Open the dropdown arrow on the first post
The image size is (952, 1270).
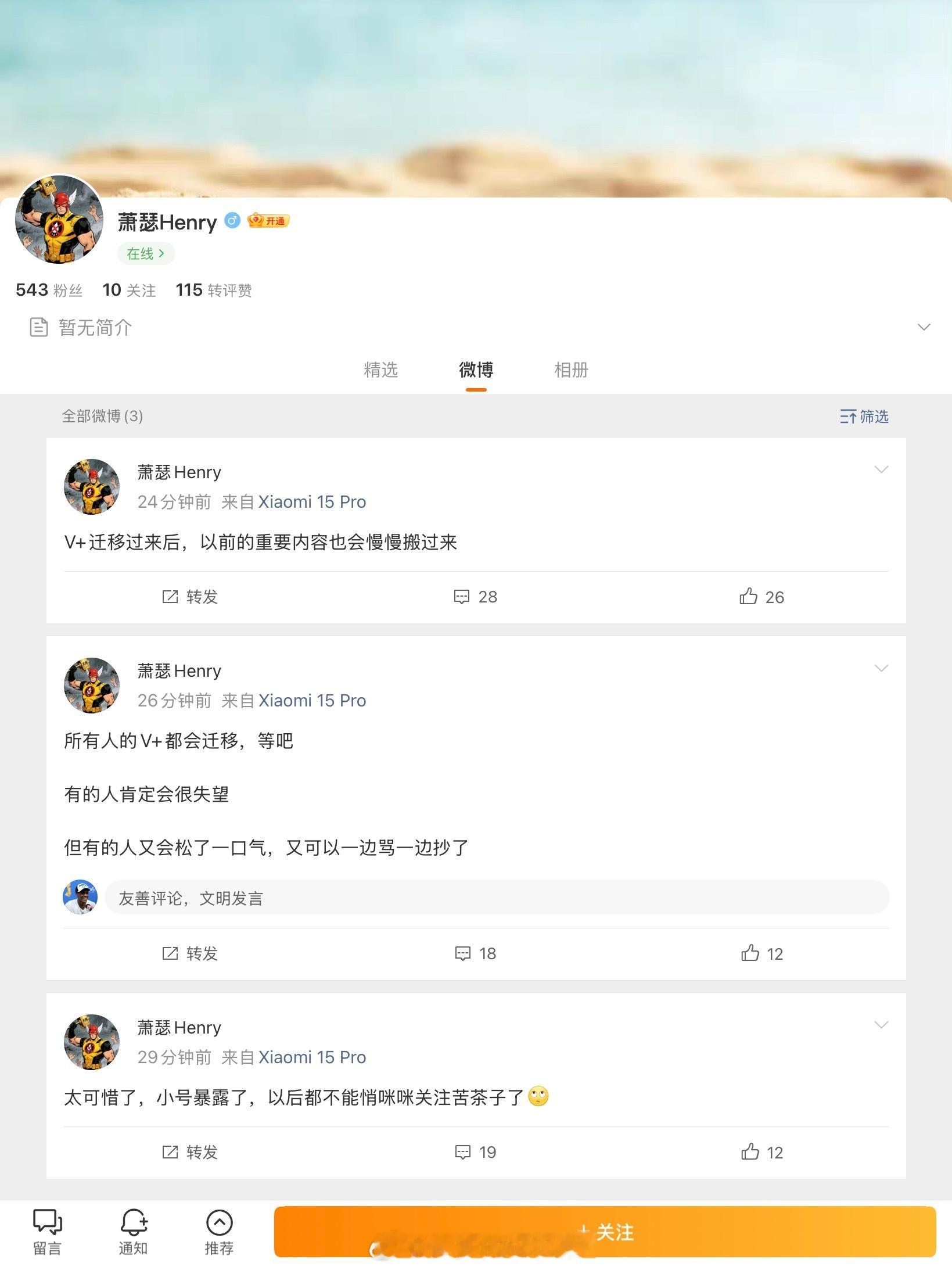(882, 469)
